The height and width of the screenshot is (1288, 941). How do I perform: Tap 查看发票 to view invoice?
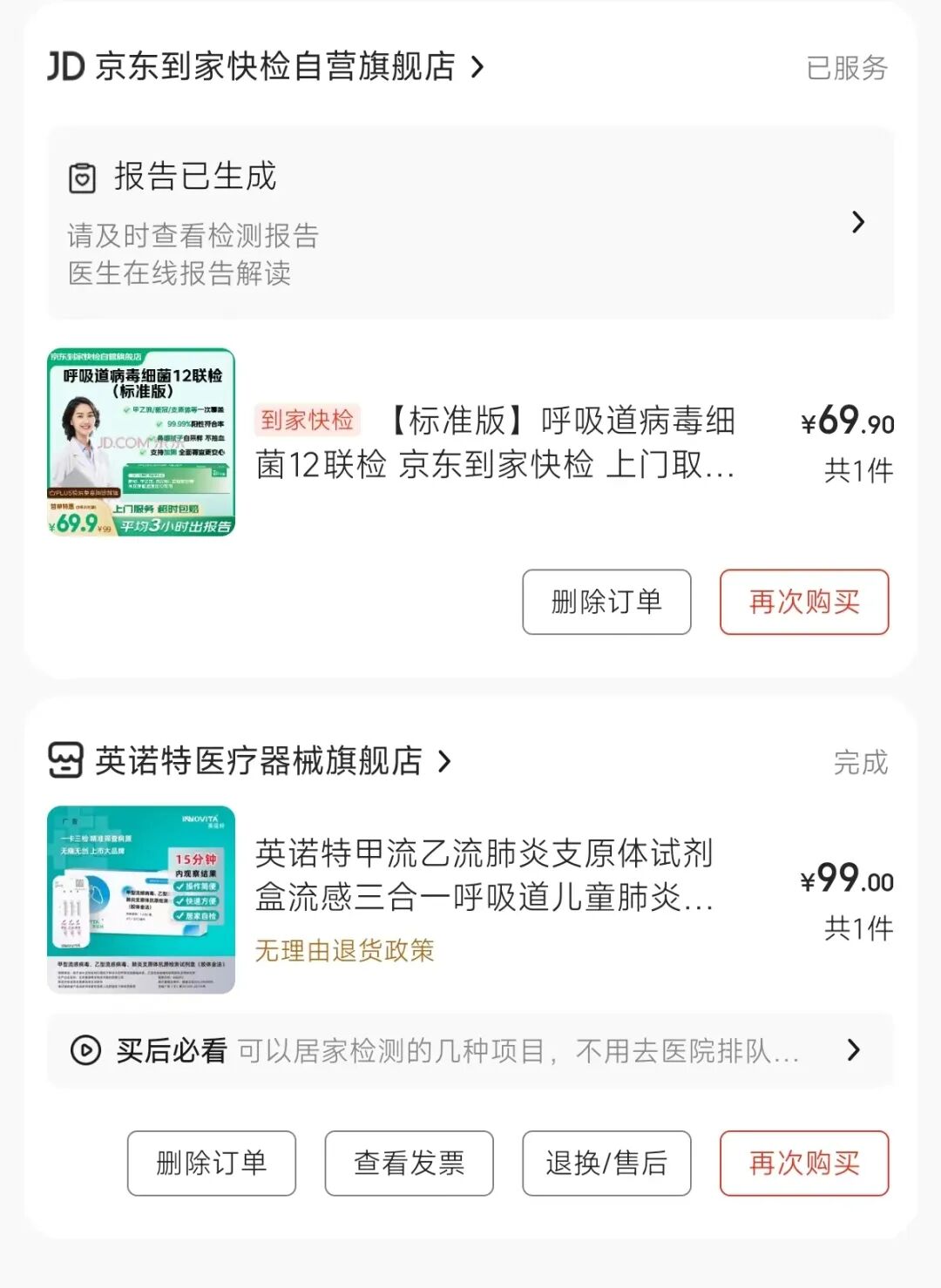409,1163
